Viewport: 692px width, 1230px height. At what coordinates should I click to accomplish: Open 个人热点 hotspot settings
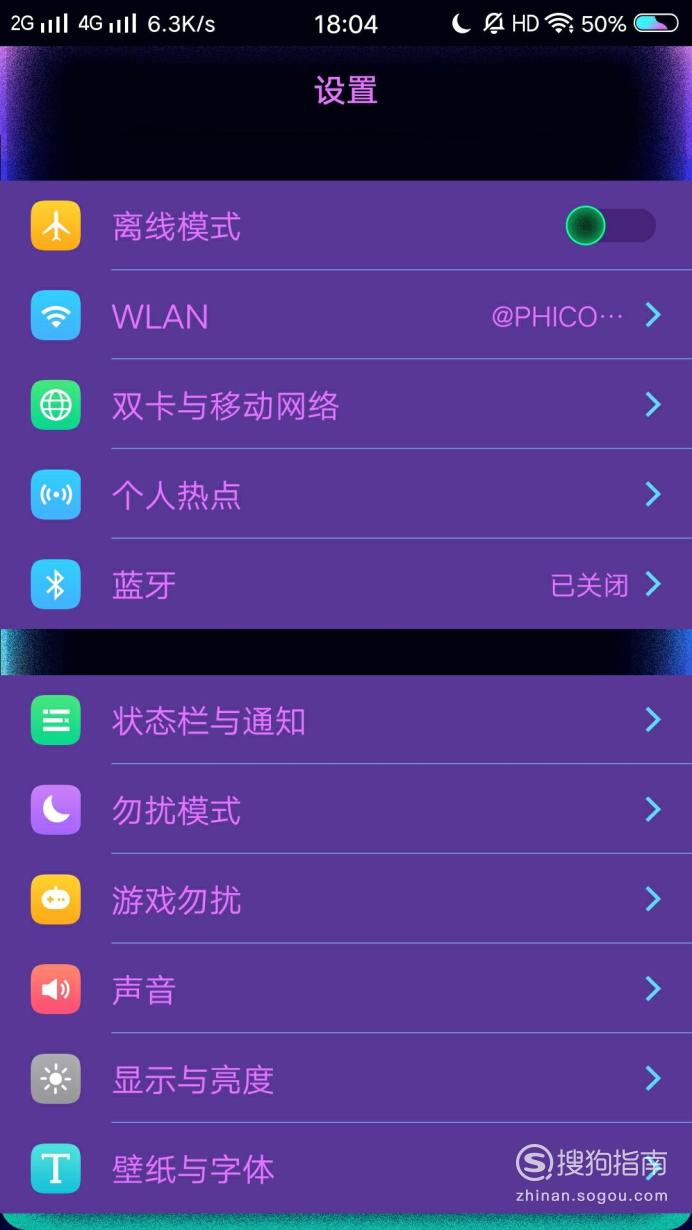pyautogui.click(x=346, y=495)
